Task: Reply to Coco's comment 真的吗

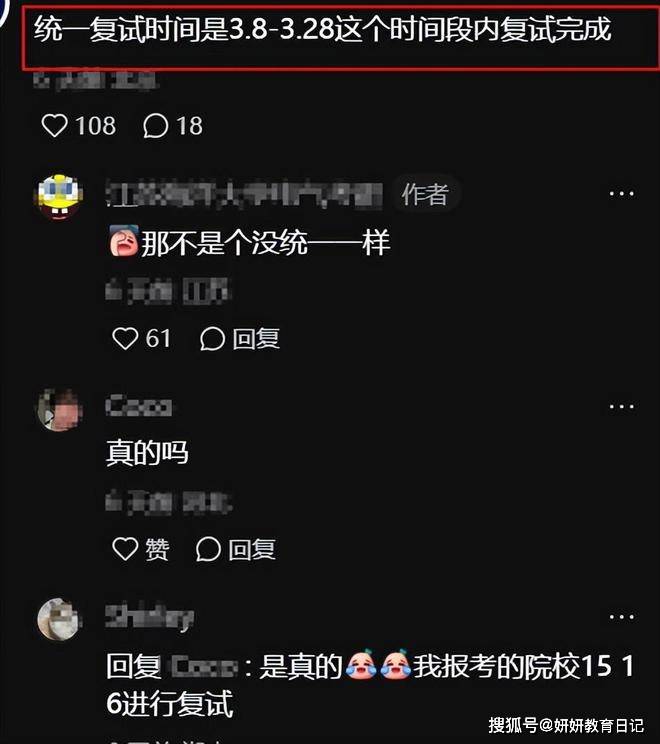Action: 236,549
